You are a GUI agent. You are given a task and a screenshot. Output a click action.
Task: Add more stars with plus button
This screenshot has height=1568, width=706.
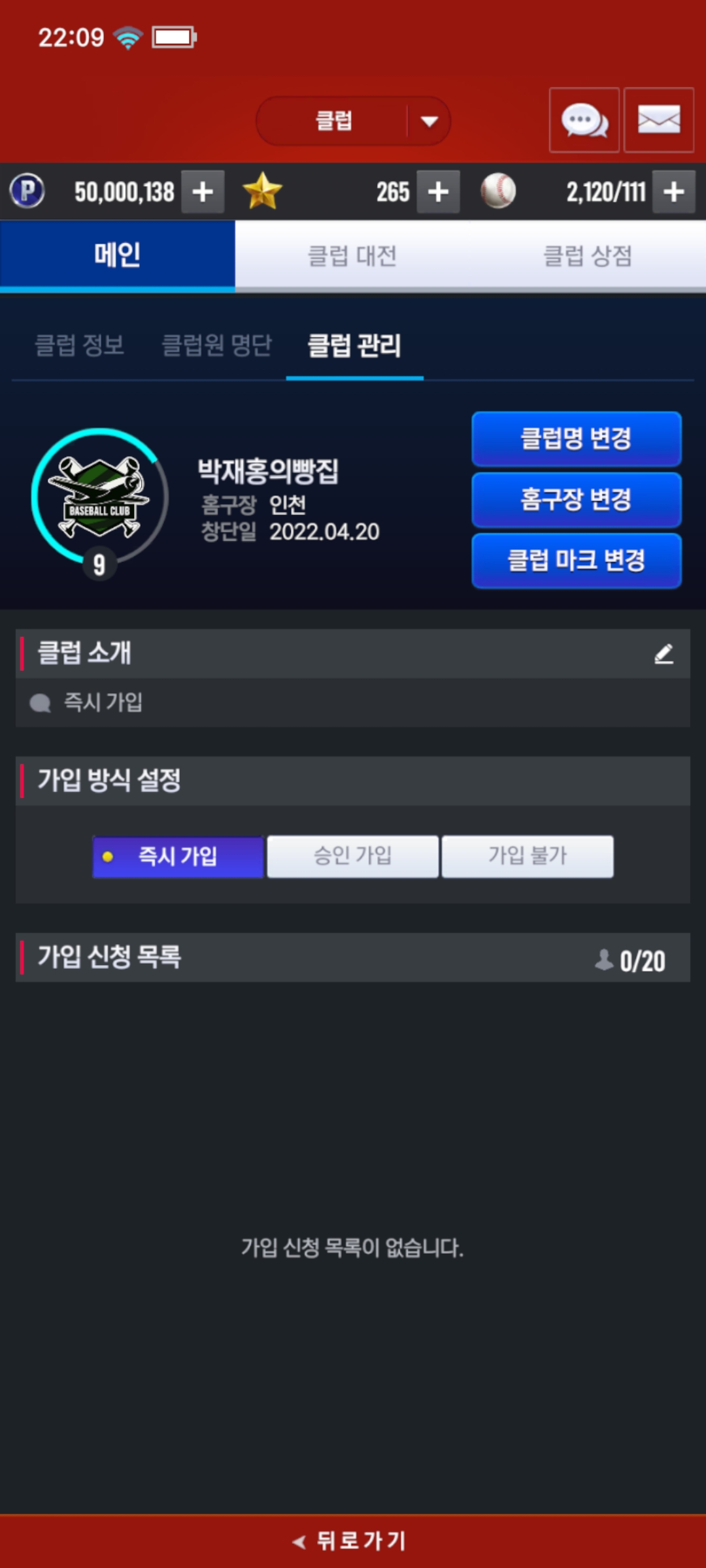438,192
